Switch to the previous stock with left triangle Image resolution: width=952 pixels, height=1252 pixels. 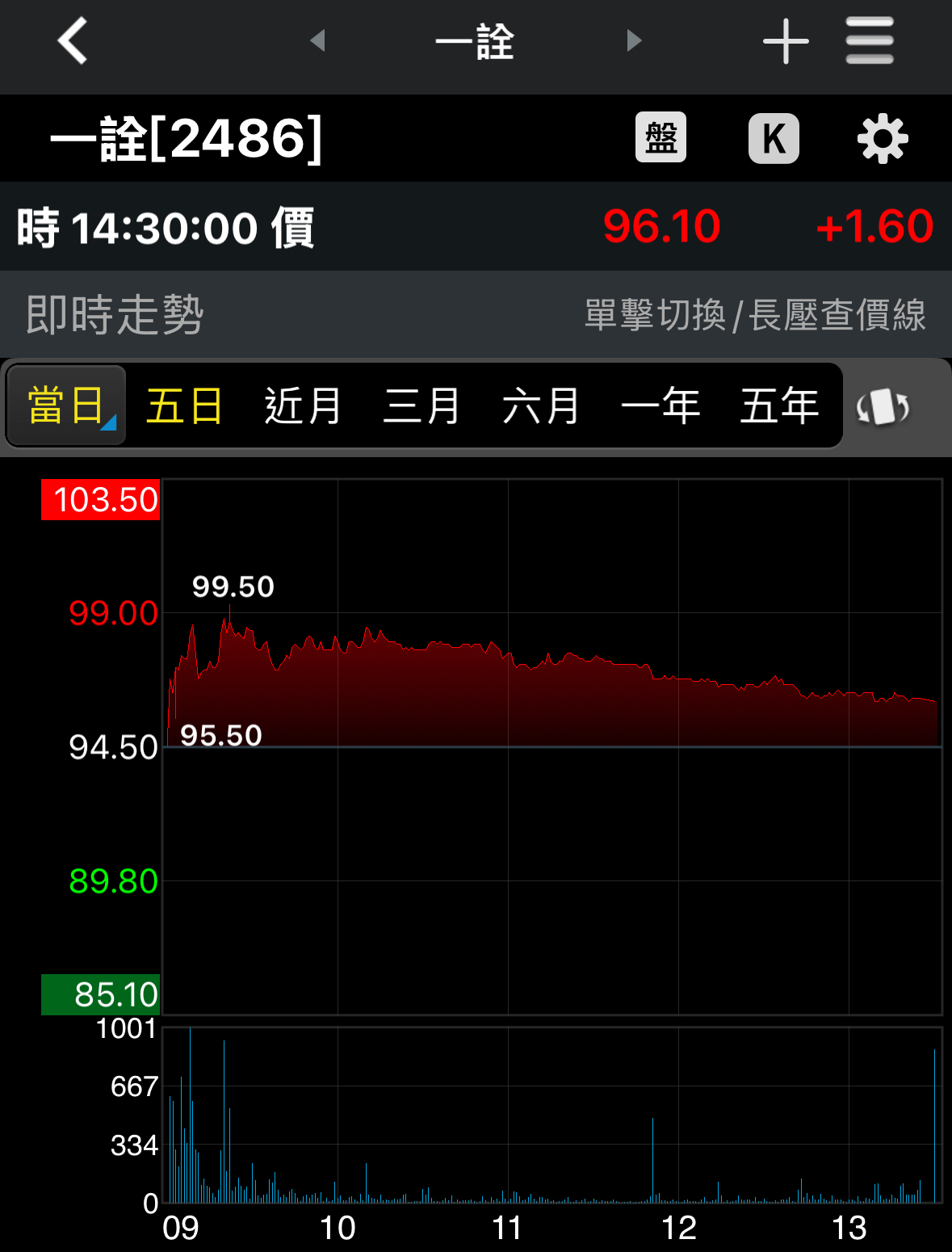pos(317,40)
